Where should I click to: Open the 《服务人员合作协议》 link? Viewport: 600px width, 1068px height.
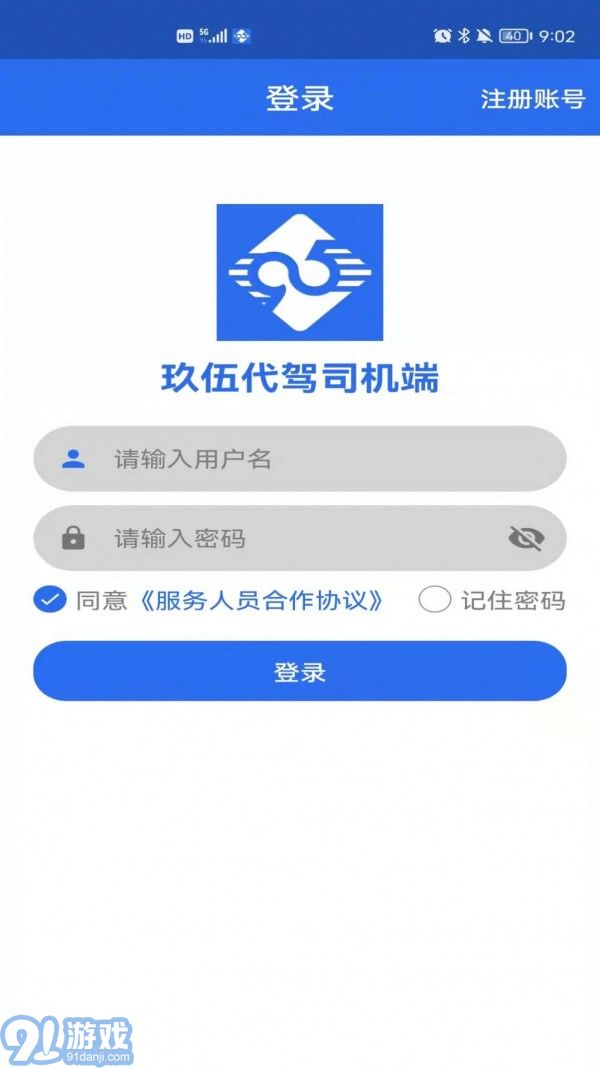click(261, 601)
